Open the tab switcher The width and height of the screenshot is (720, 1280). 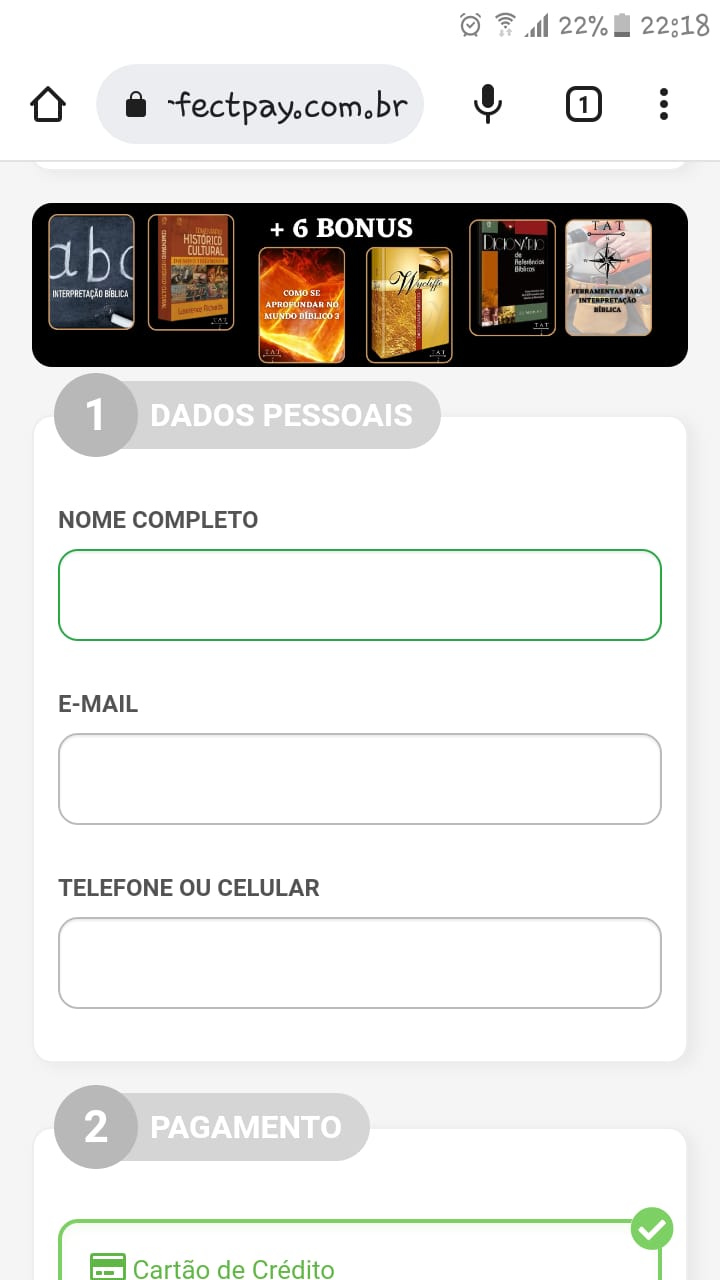point(584,104)
